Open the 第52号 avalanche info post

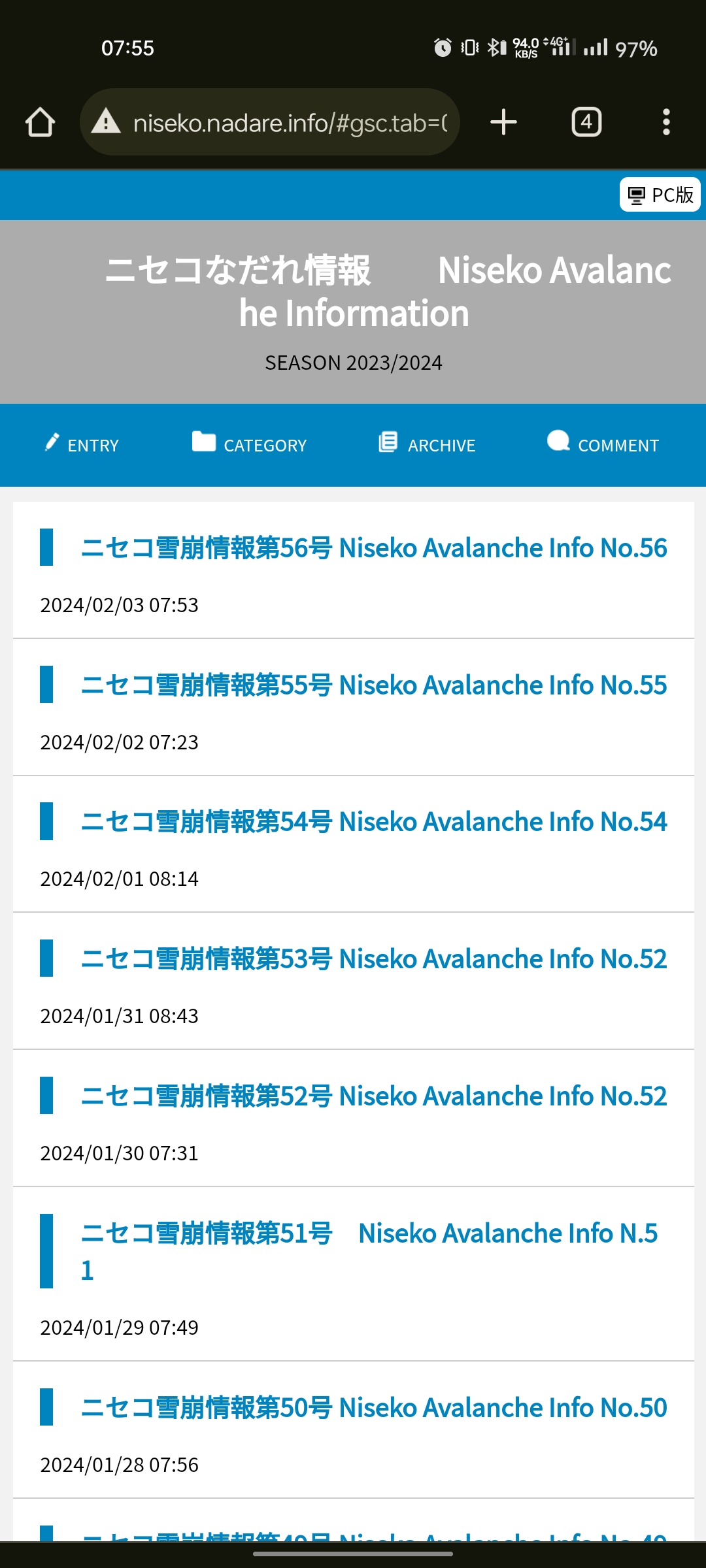(x=373, y=1096)
